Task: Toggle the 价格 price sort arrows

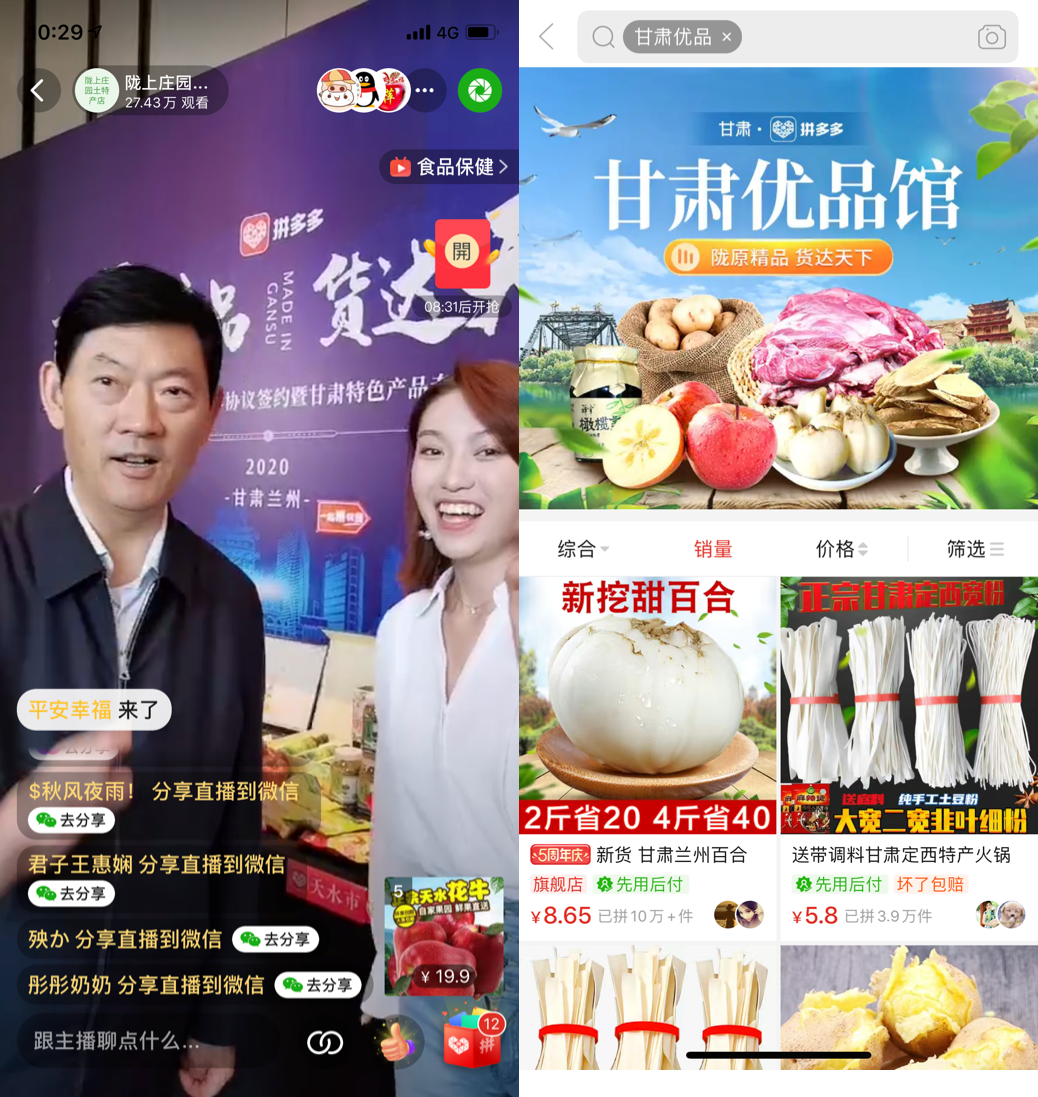Action: [x=841, y=548]
